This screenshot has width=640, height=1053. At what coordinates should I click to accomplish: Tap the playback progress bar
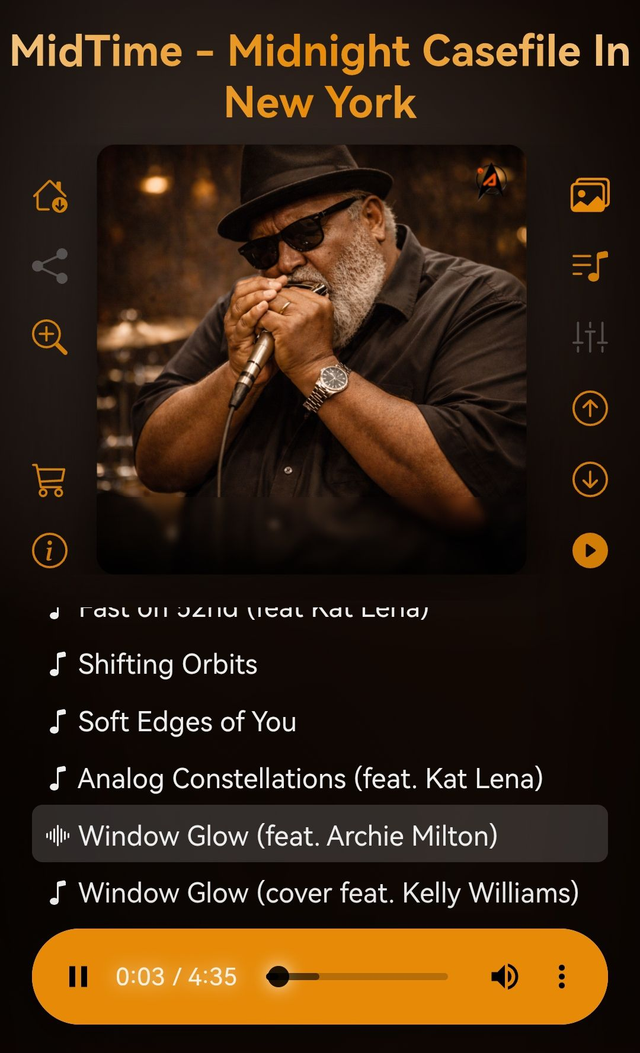(360, 977)
